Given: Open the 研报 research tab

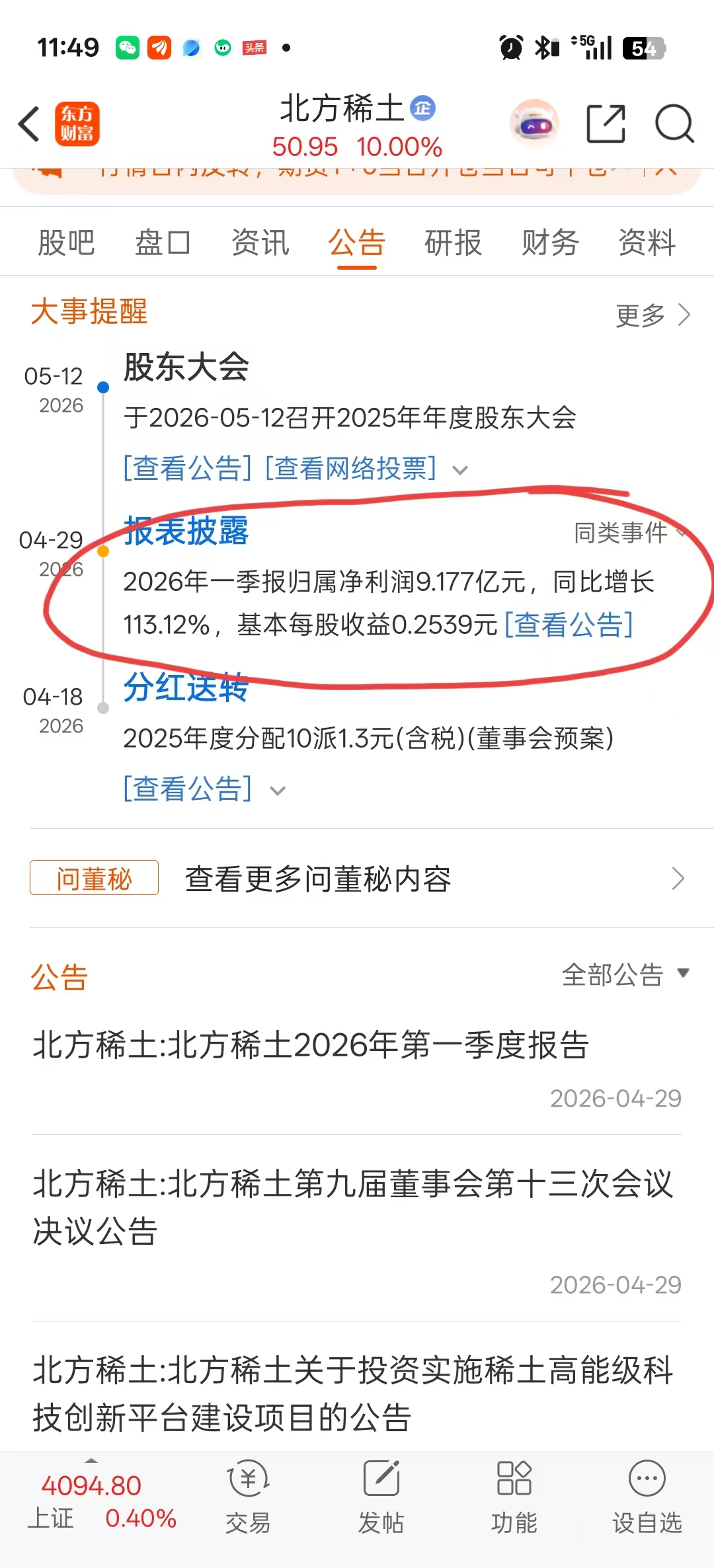Looking at the screenshot, I should (x=454, y=243).
